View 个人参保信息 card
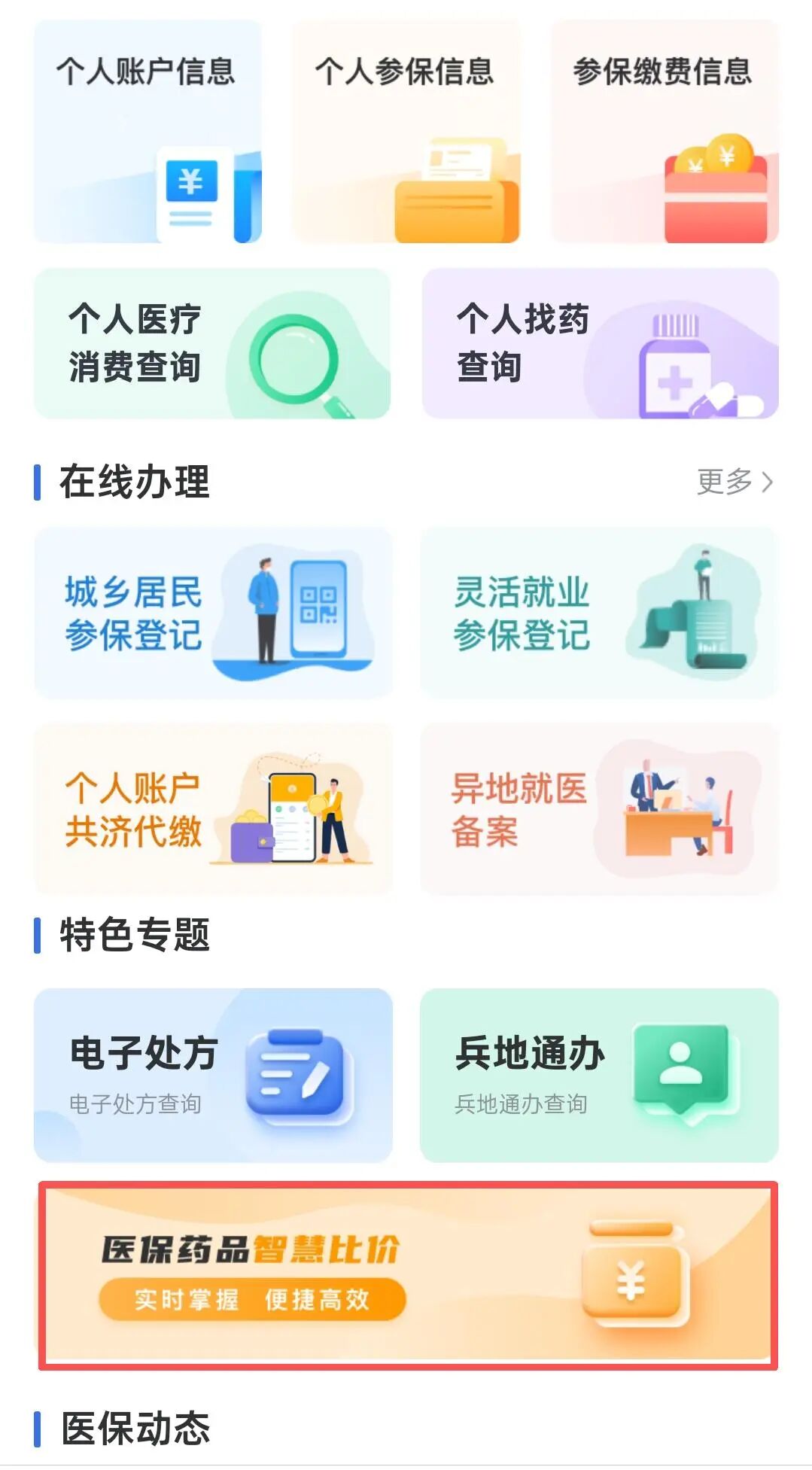This screenshot has width=812, height=1470. pos(406,132)
